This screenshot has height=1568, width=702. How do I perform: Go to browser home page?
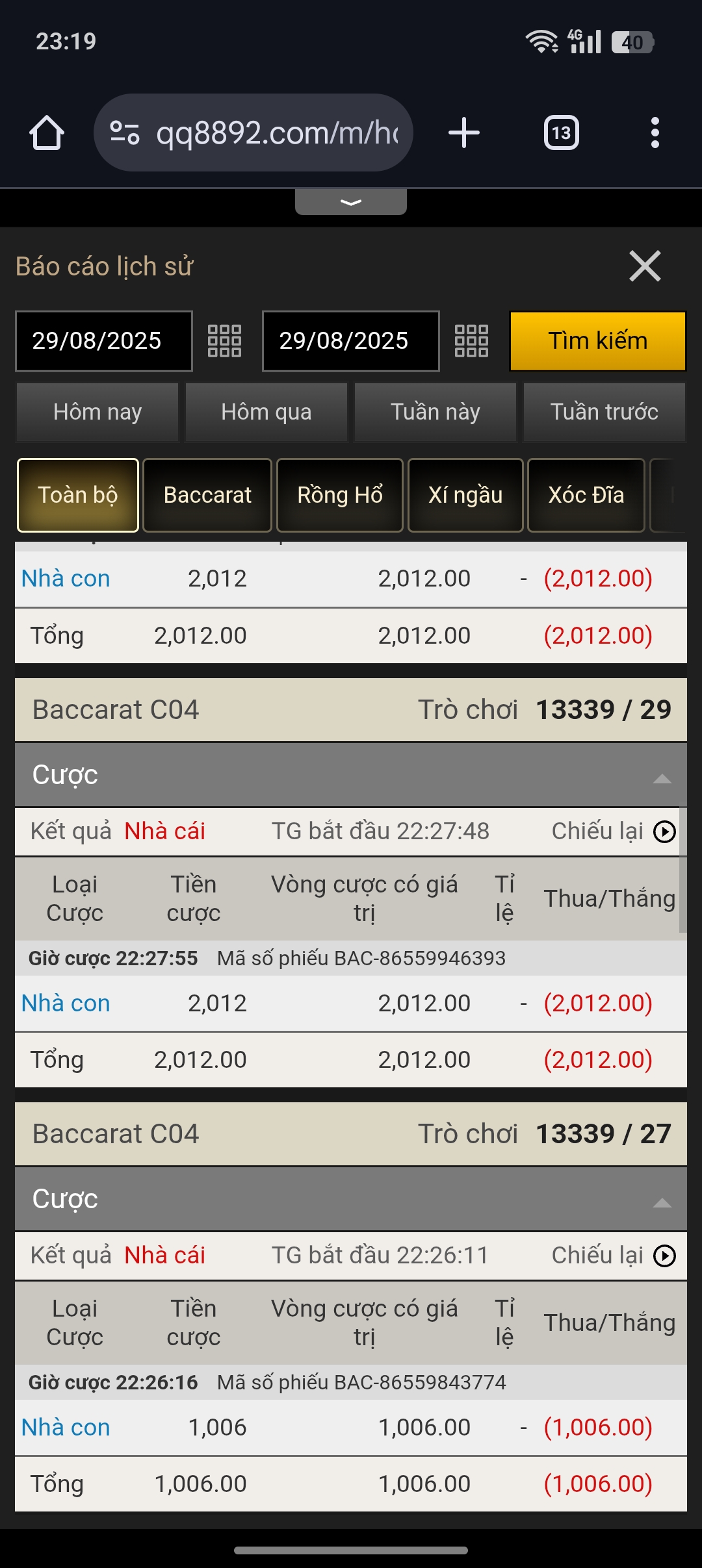click(46, 133)
